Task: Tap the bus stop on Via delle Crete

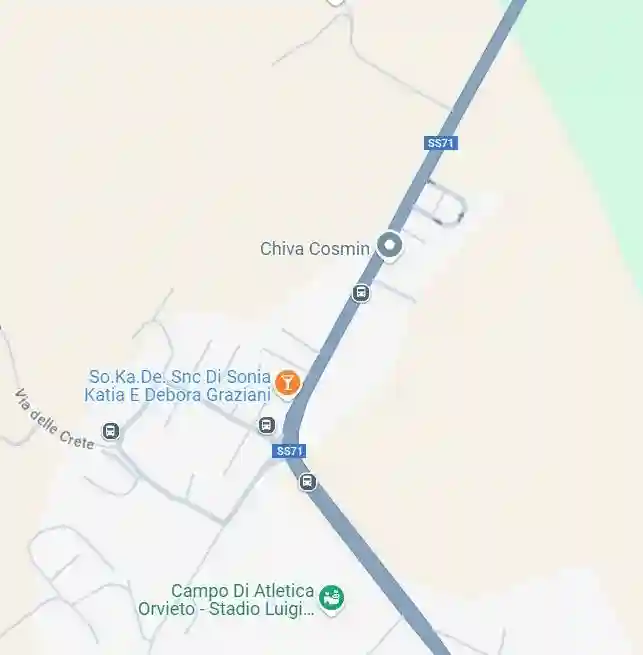Action: pyautogui.click(x=111, y=432)
